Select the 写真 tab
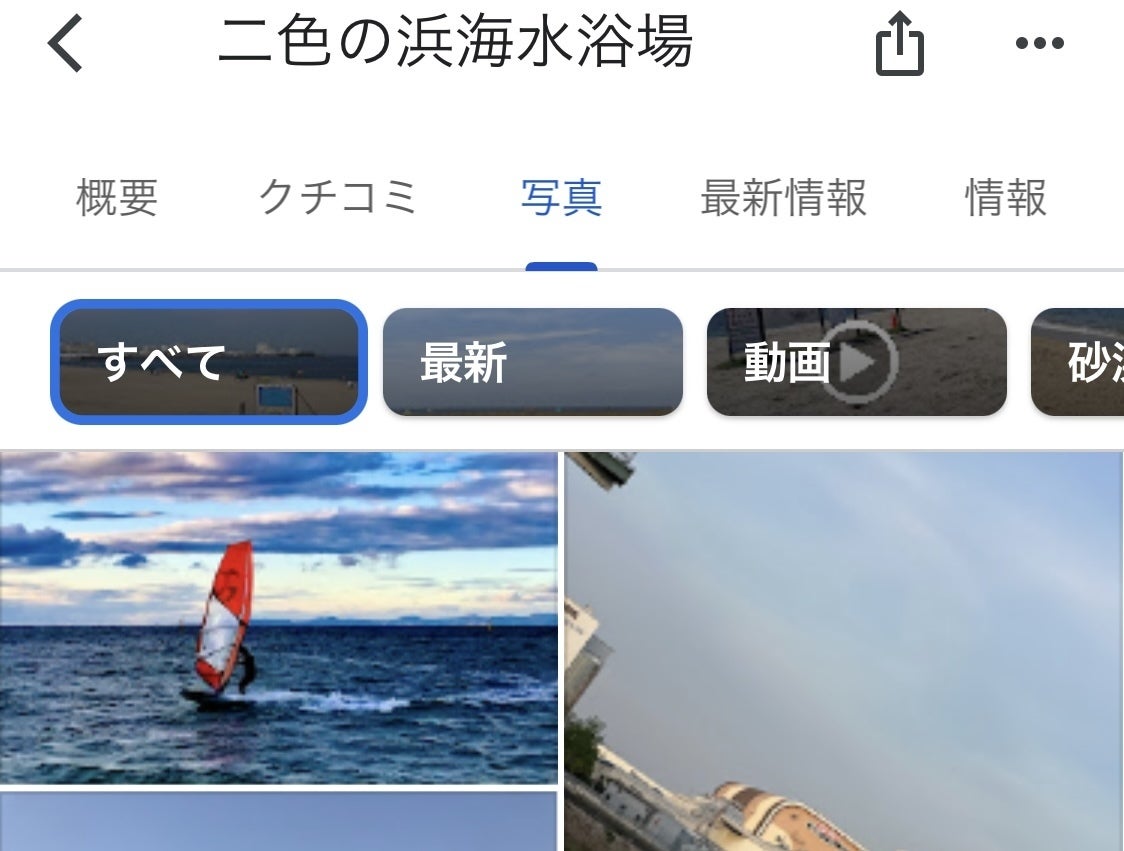 [x=561, y=198]
